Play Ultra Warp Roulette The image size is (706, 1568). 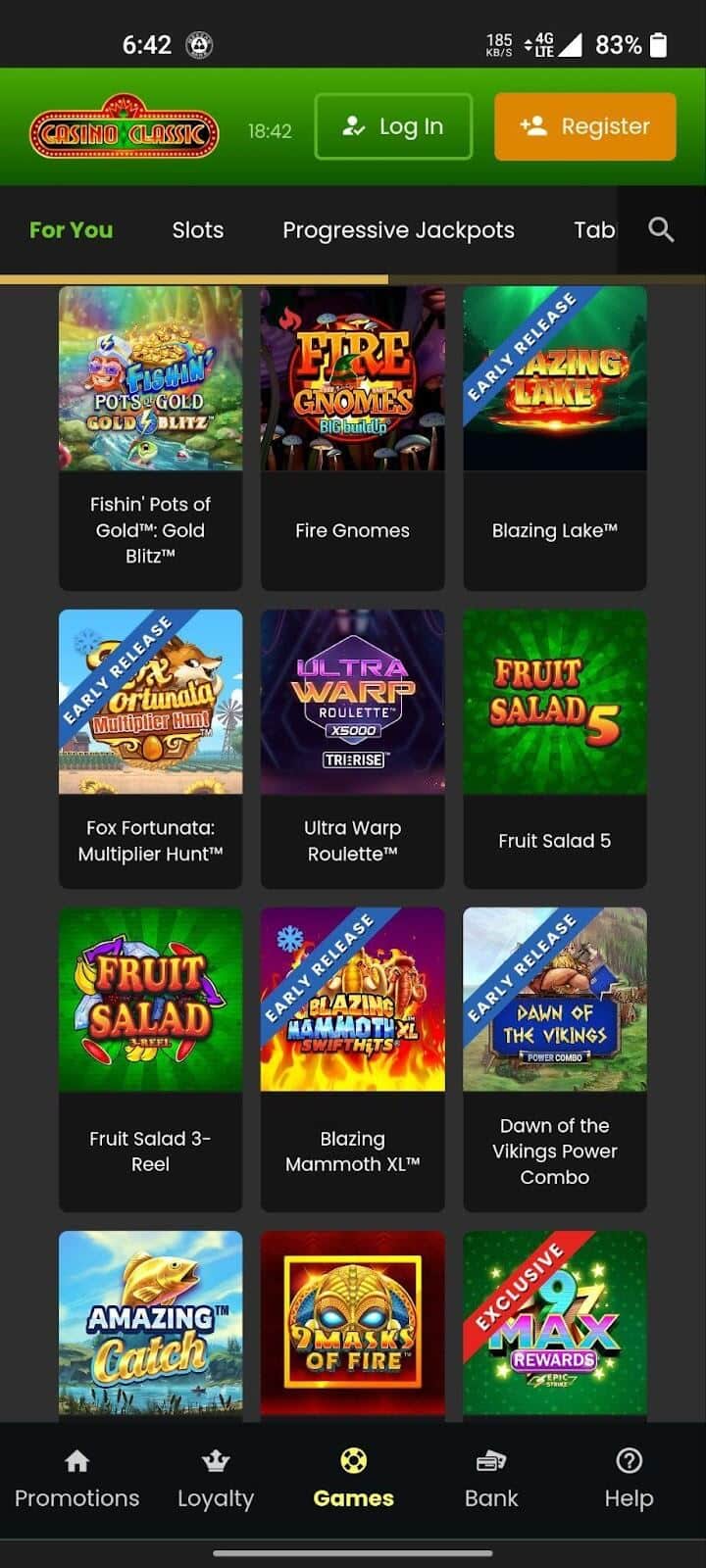[352, 703]
